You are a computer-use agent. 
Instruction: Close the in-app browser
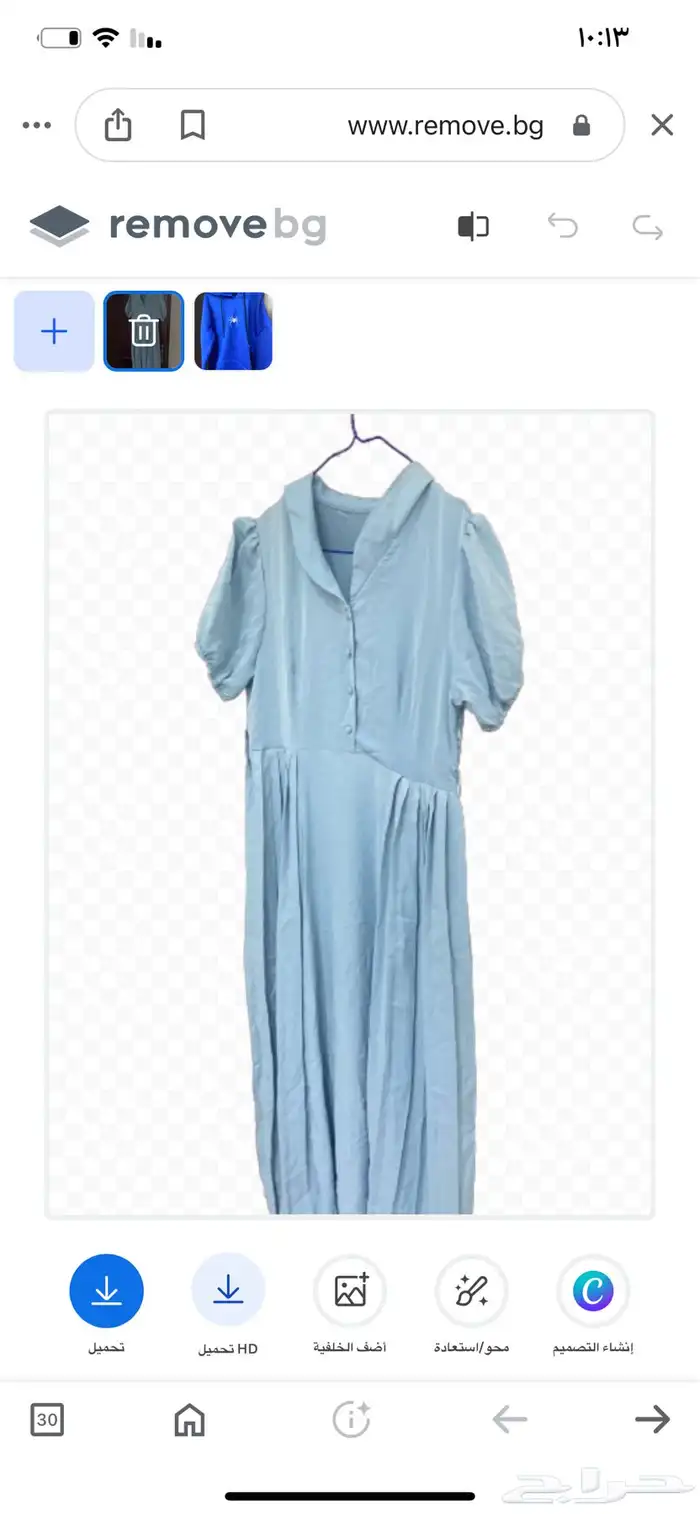(662, 125)
